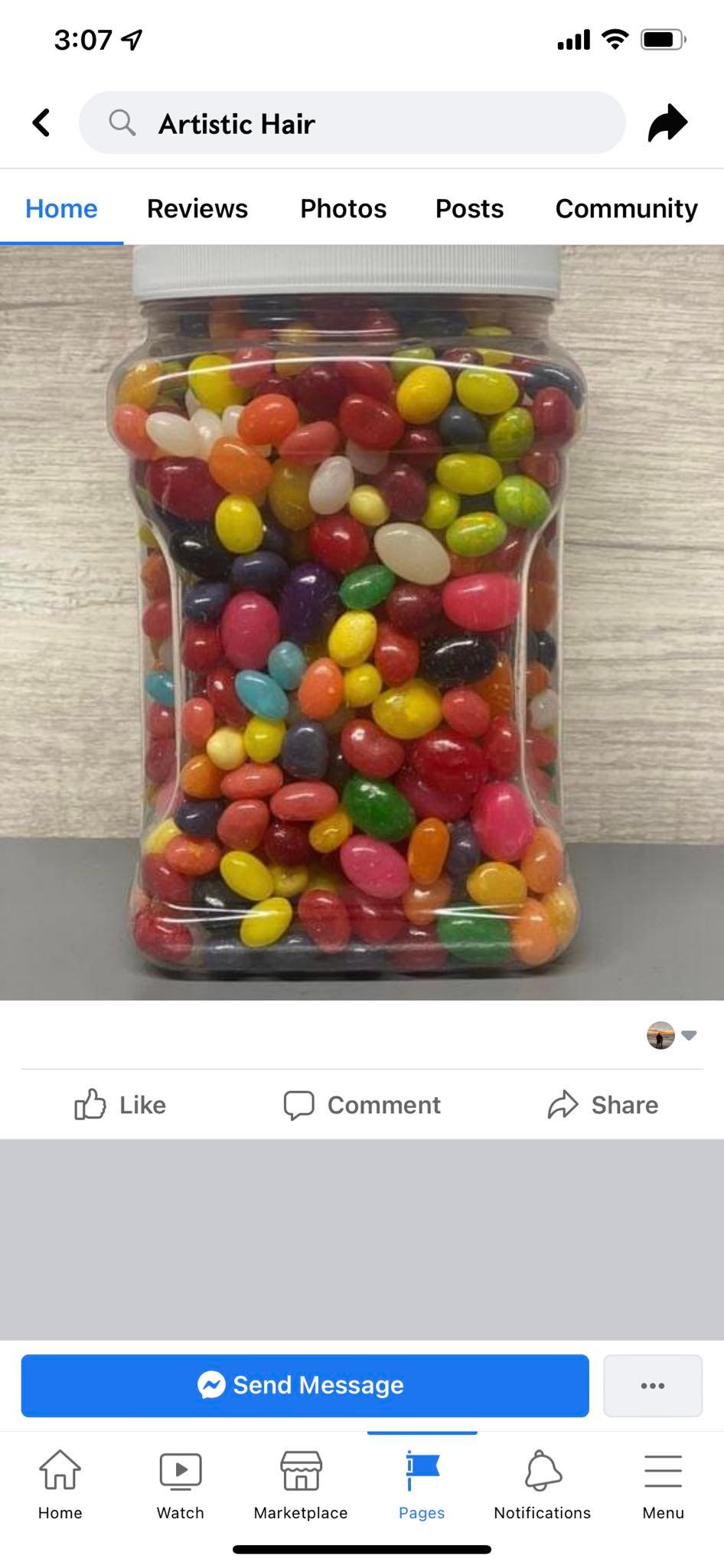Viewport: 724px width, 1568px height.
Task: Open the three-dot more options button
Action: [653, 1385]
